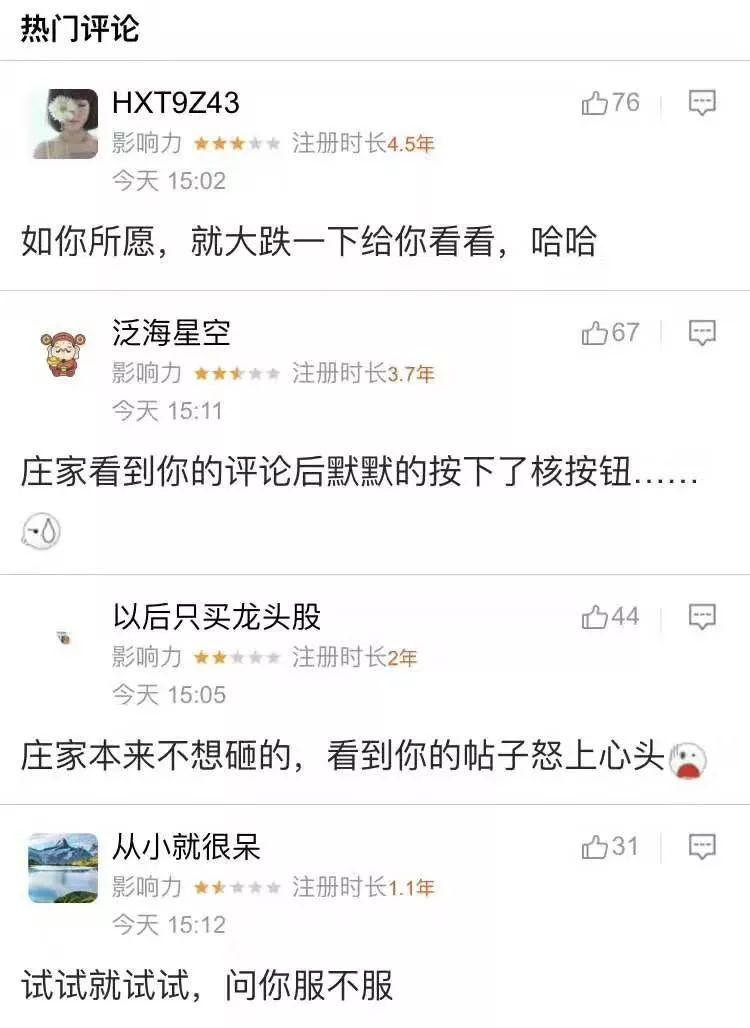The width and height of the screenshot is (750, 1028).
Task: Like 以后只买龙头股's comment
Action: pyautogui.click(x=596, y=617)
